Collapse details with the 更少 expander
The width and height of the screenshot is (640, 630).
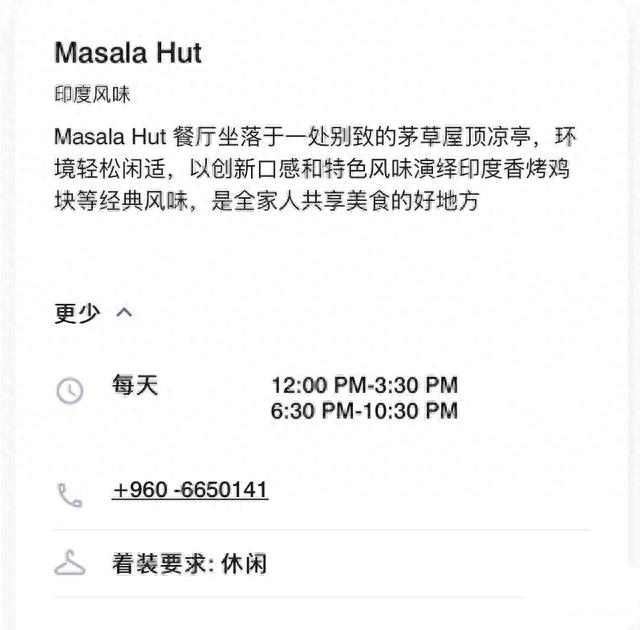(x=92, y=313)
